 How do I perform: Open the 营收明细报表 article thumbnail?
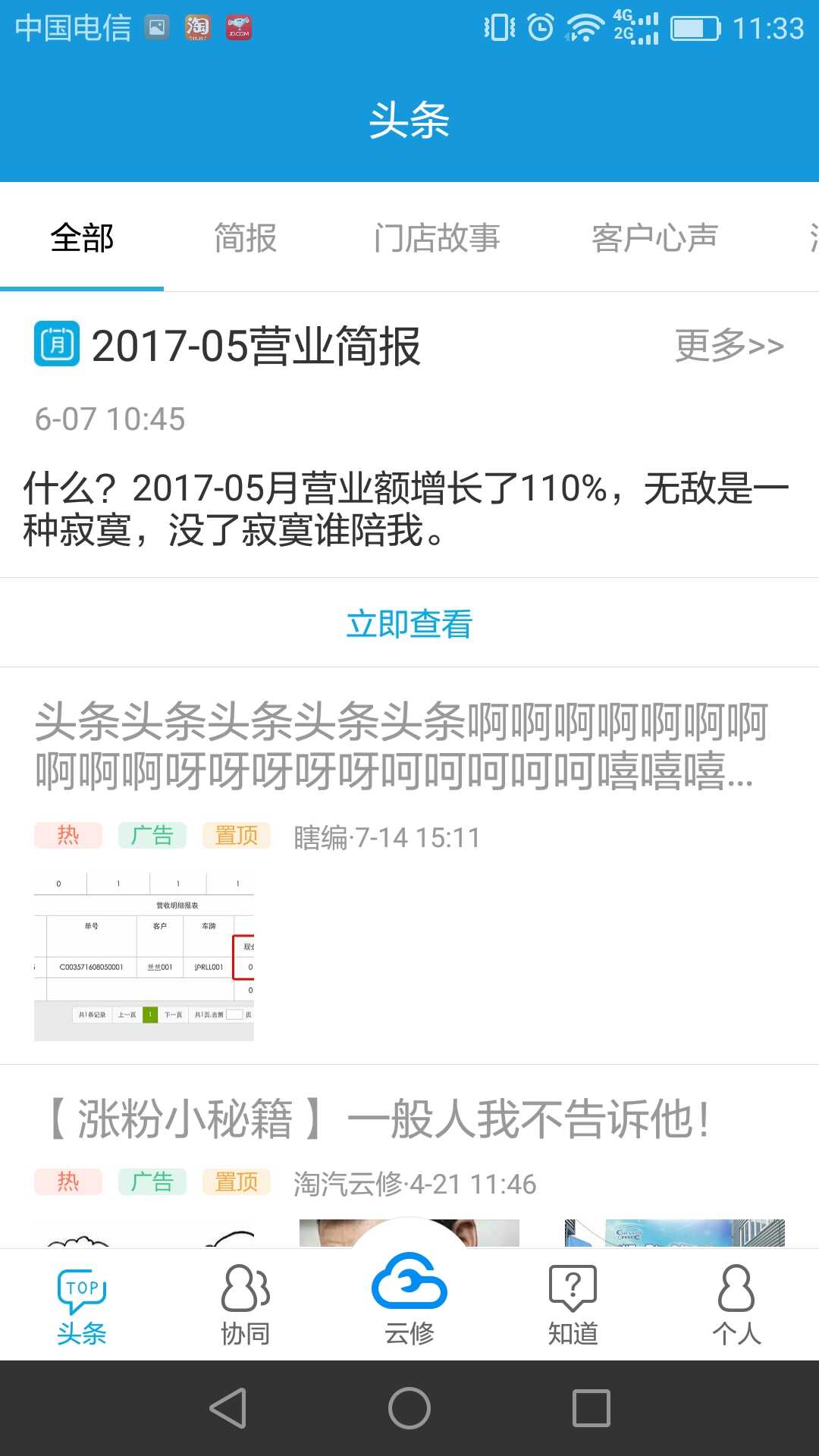pos(144,955)
